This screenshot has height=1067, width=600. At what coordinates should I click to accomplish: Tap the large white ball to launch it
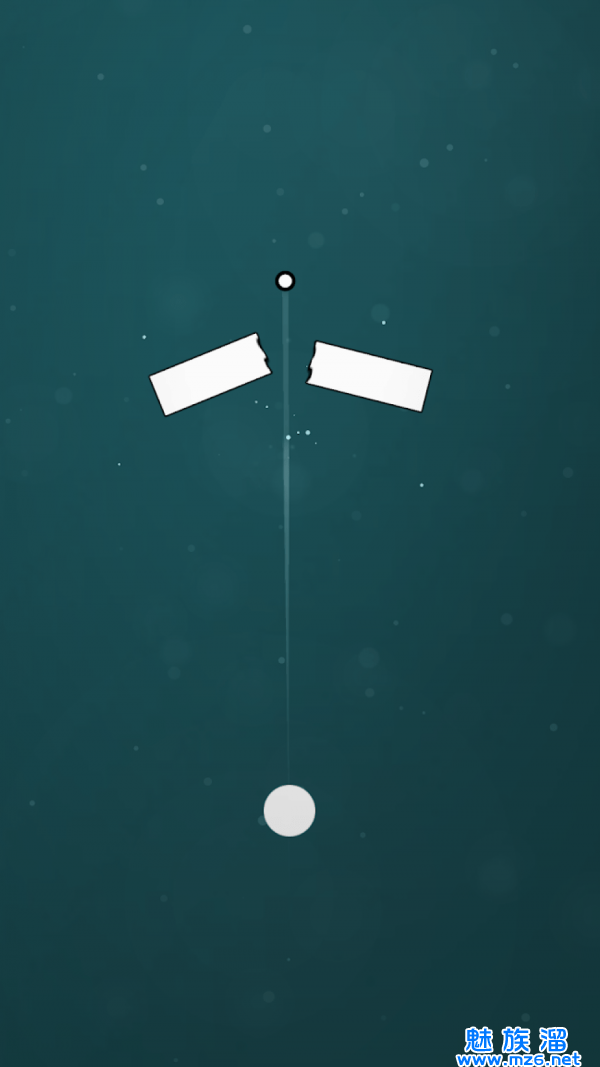tap(289, 810)
